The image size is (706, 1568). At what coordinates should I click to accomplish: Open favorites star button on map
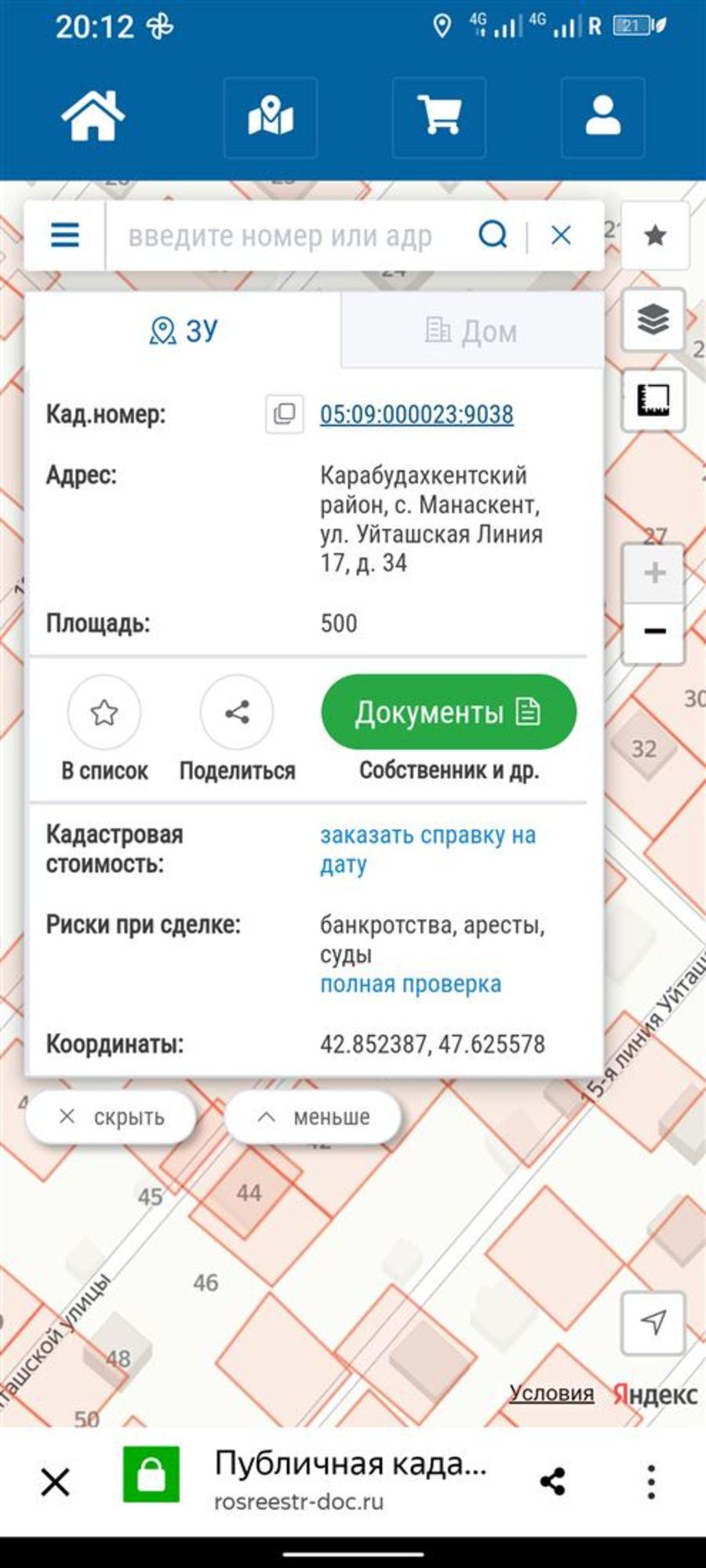pyautogui.click(x=655, y=235)
